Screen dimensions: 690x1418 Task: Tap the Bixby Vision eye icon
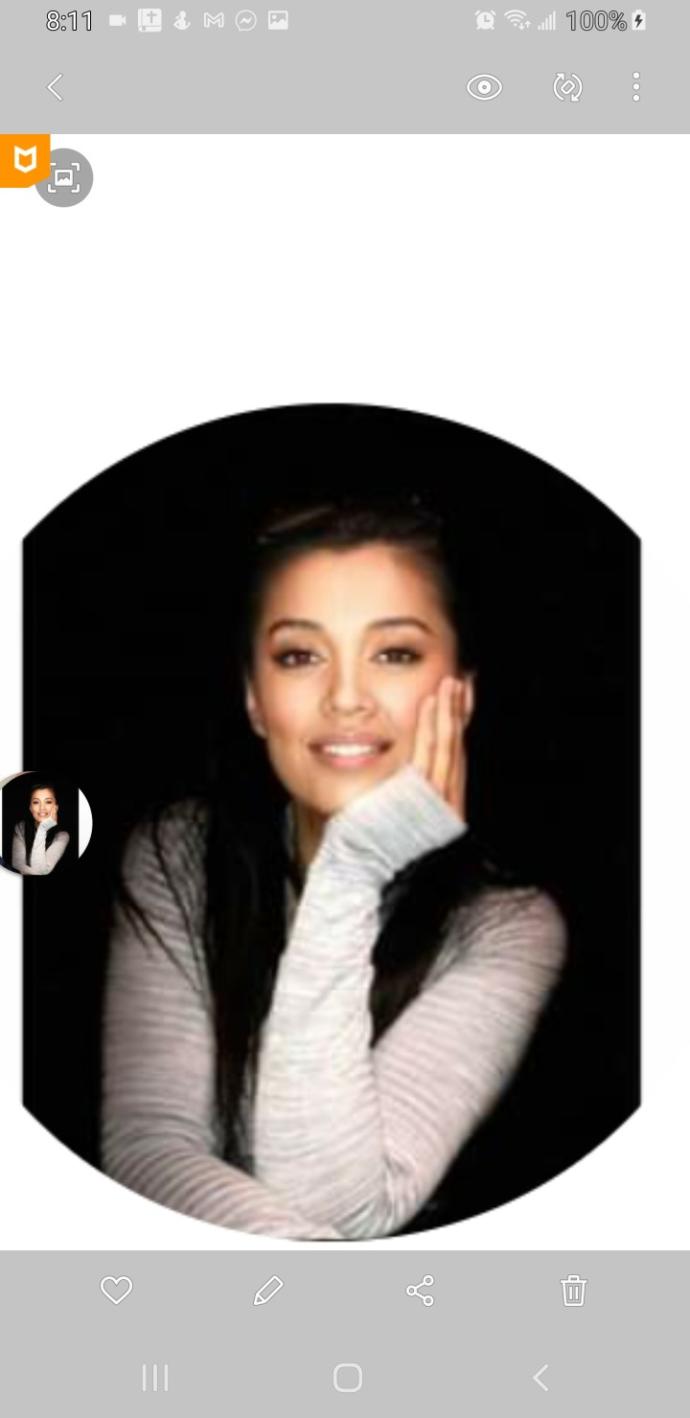click(484, 88)
